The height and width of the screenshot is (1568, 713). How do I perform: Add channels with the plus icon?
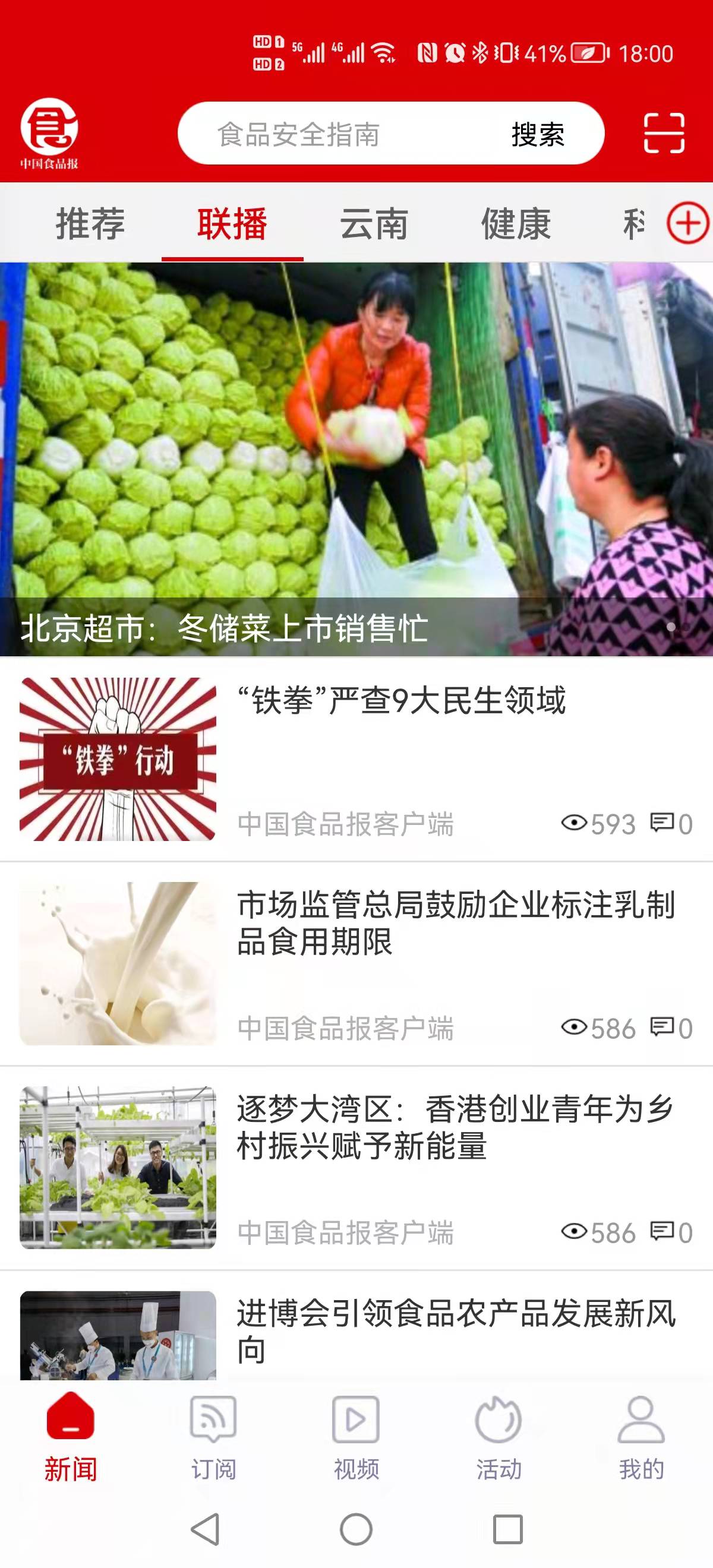[x=687, y=223]
